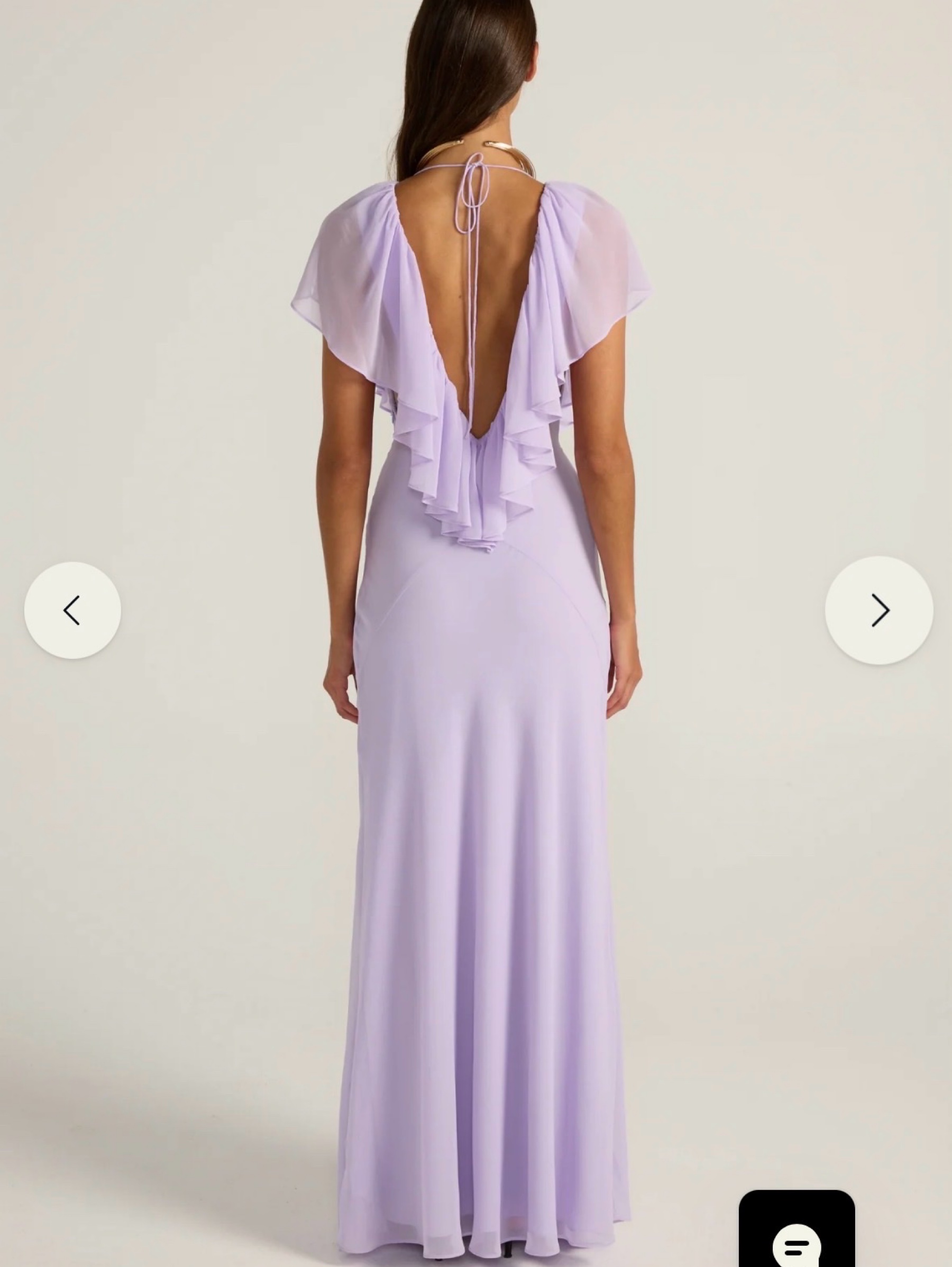Go to the previous product image
Viewport: 952px width, 1267px height.
tap(73, 610)
